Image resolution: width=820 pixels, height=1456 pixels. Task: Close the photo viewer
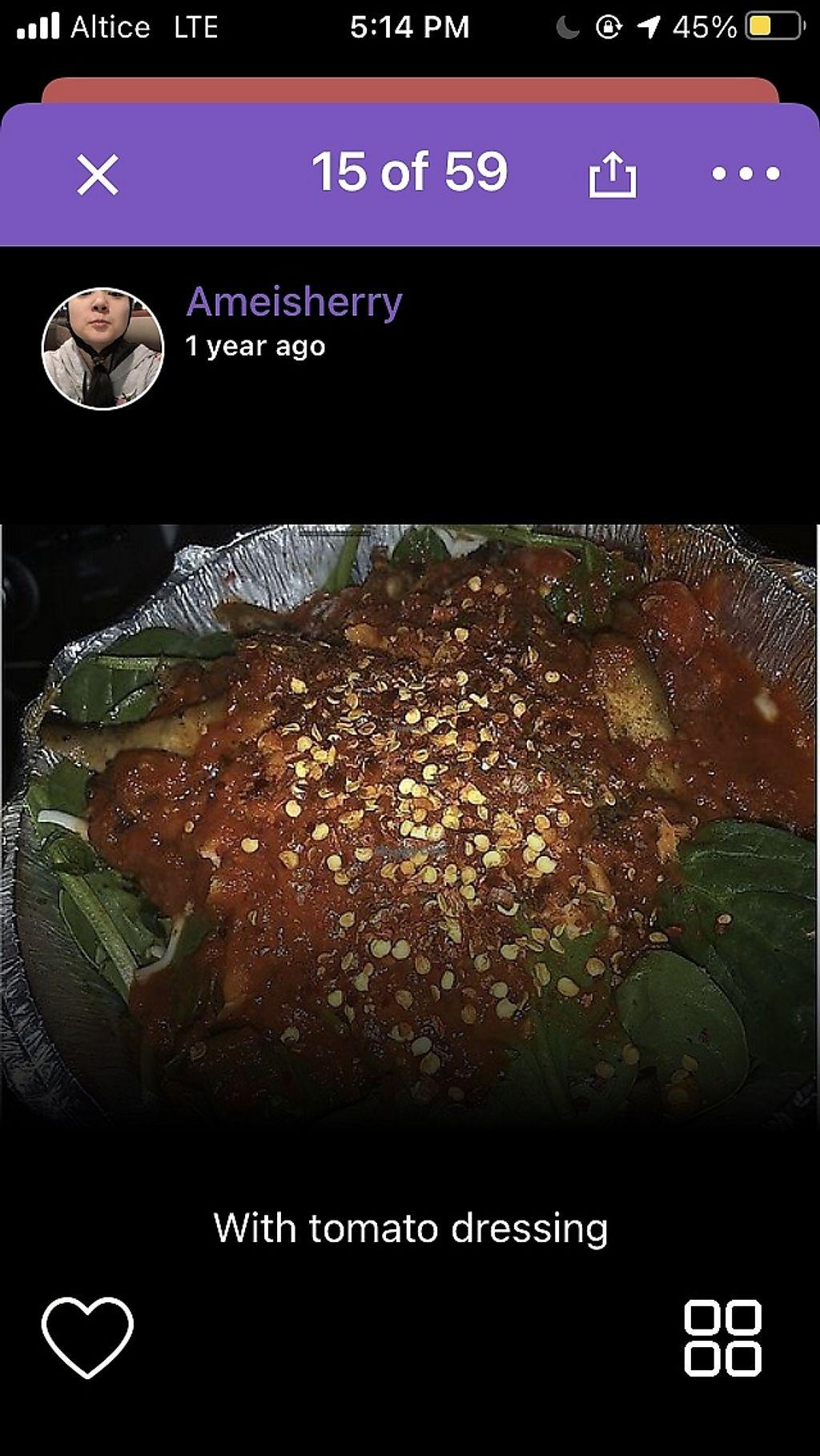coord(98,175)
